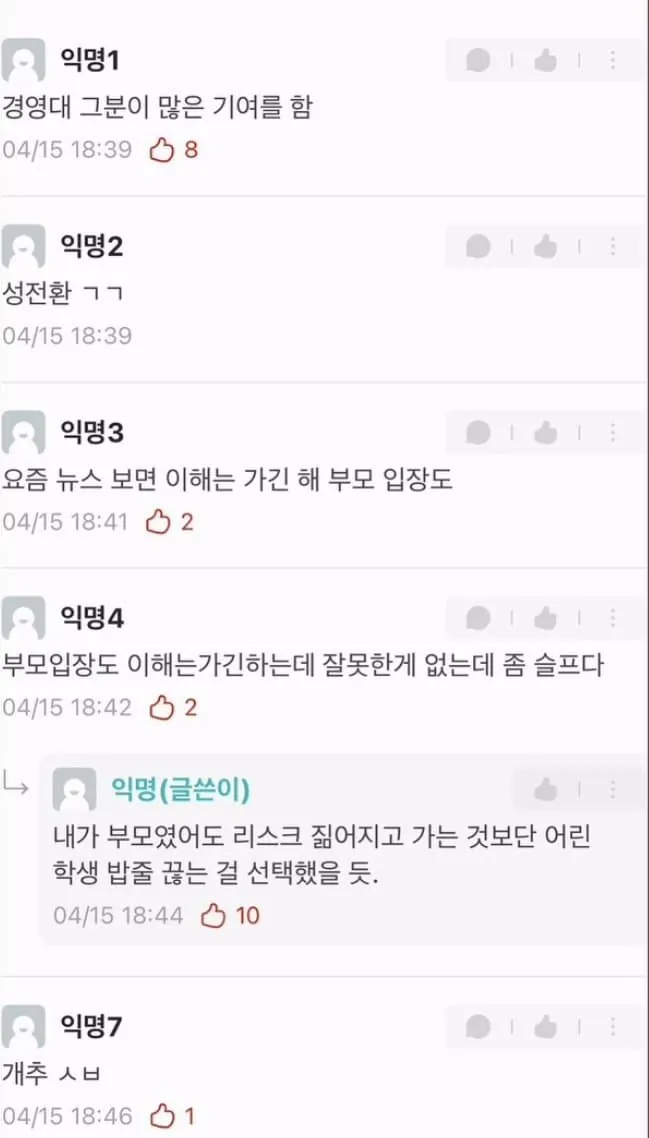The image size is (649, 1138).
Task: Reply to 익명2's comment
Action: (478, 246)
